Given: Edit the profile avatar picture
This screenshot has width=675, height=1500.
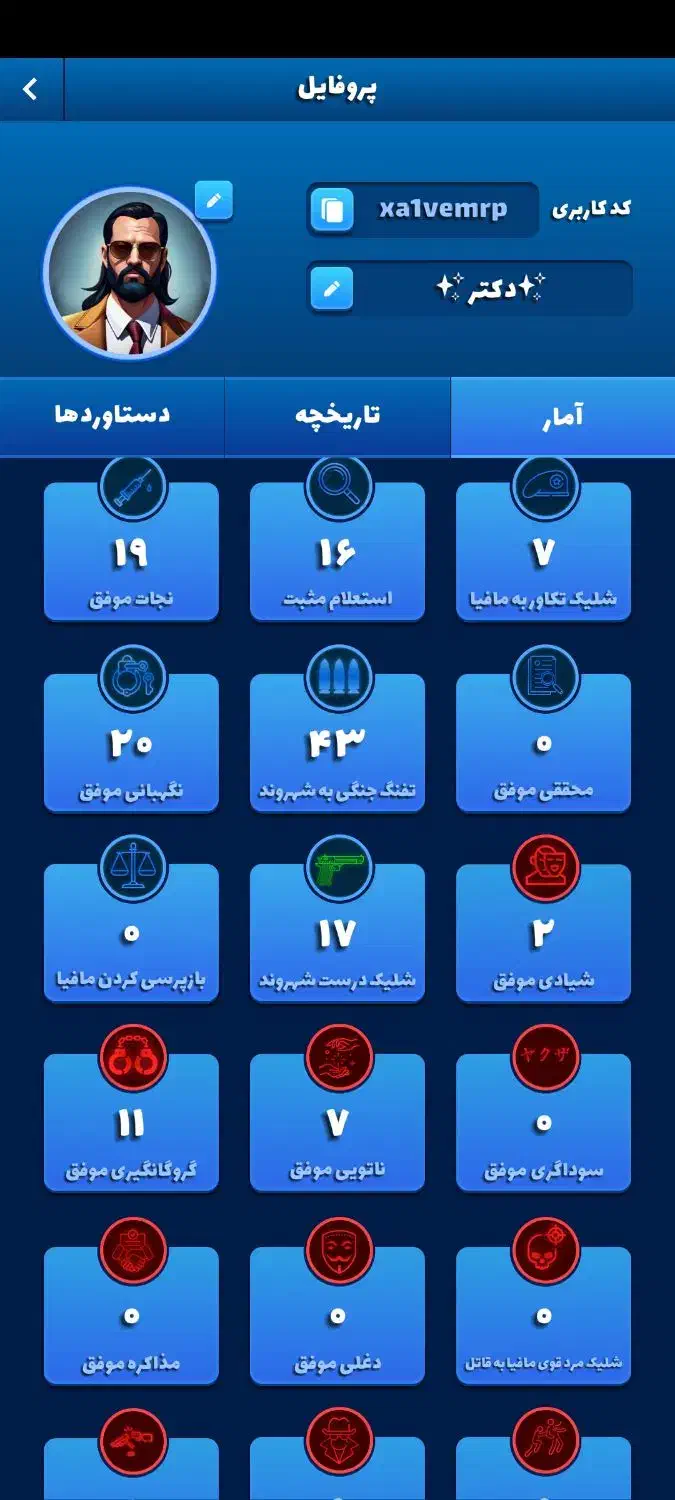Looking at the screenshot, I should click(x=213, y=200).
